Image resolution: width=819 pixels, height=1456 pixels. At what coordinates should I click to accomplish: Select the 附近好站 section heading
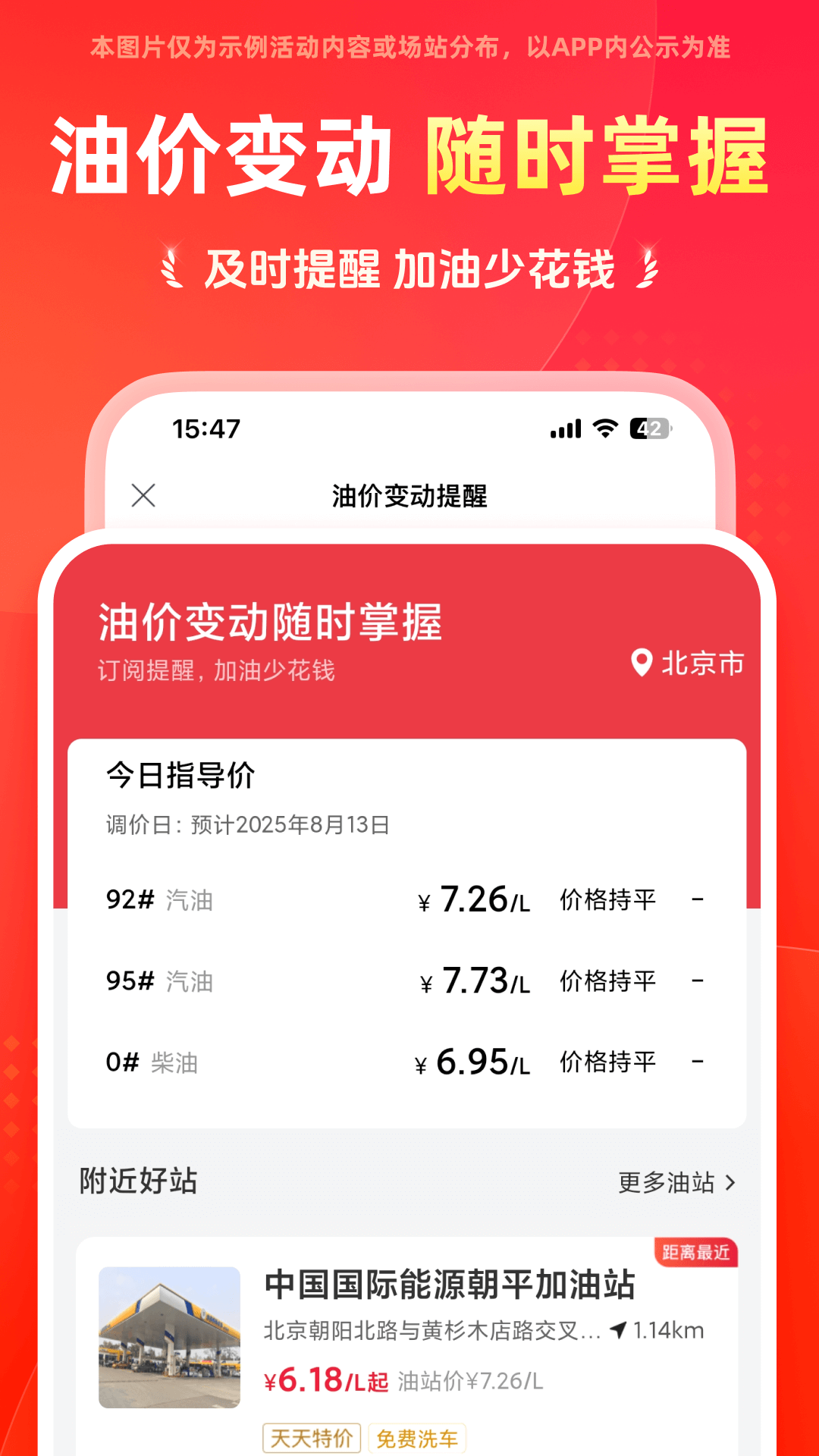point(139,1181)
